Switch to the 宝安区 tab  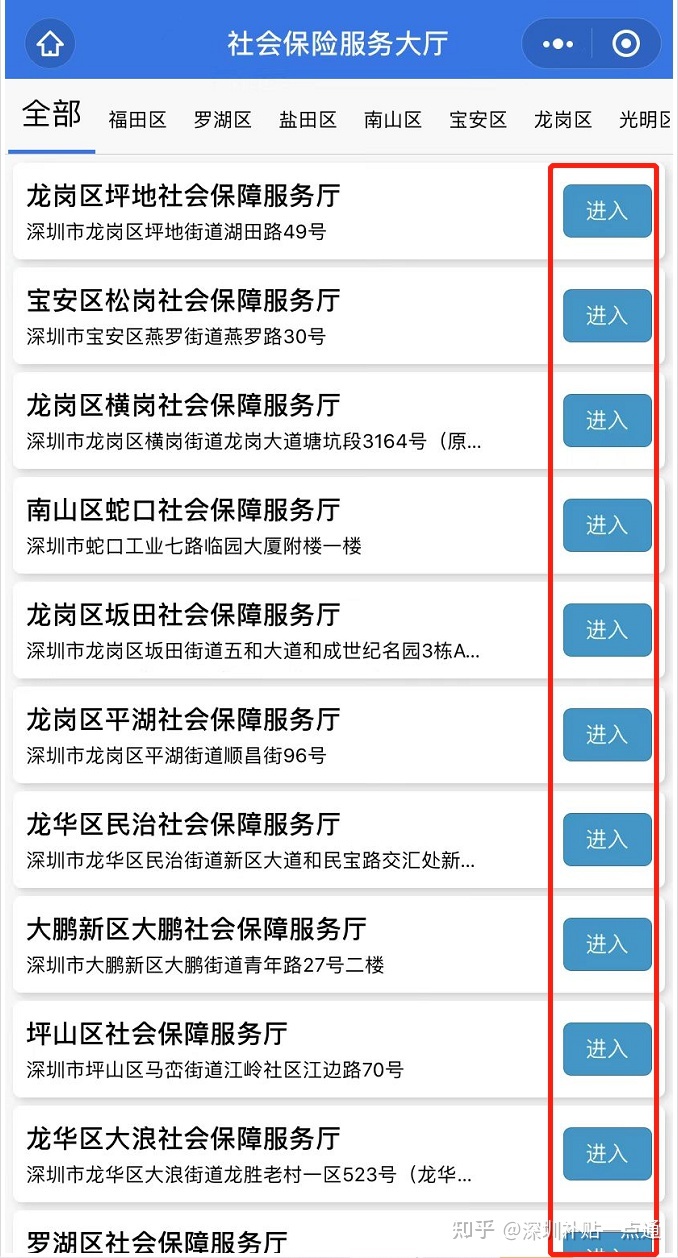[478, 120]
